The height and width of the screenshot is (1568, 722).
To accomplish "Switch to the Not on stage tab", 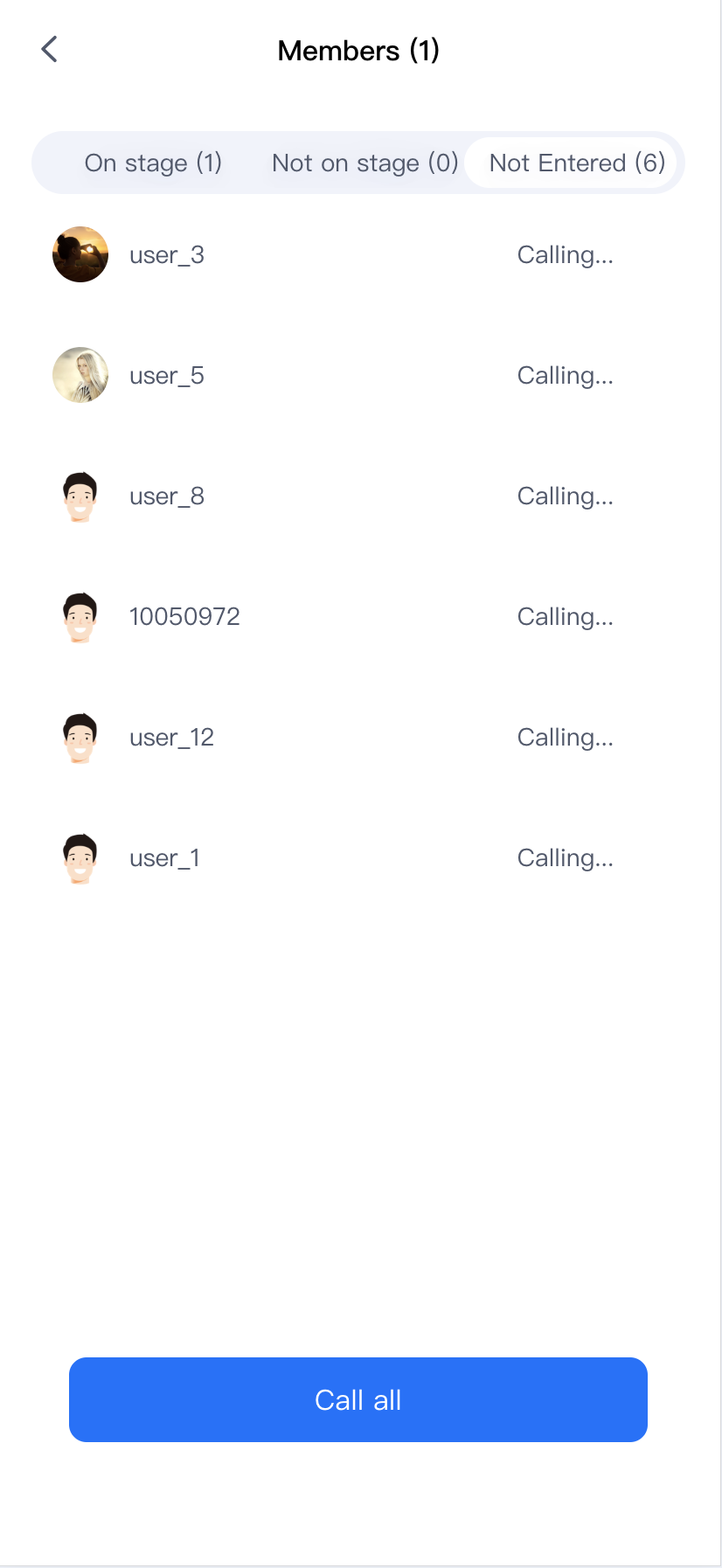I will tap(364, 163).
